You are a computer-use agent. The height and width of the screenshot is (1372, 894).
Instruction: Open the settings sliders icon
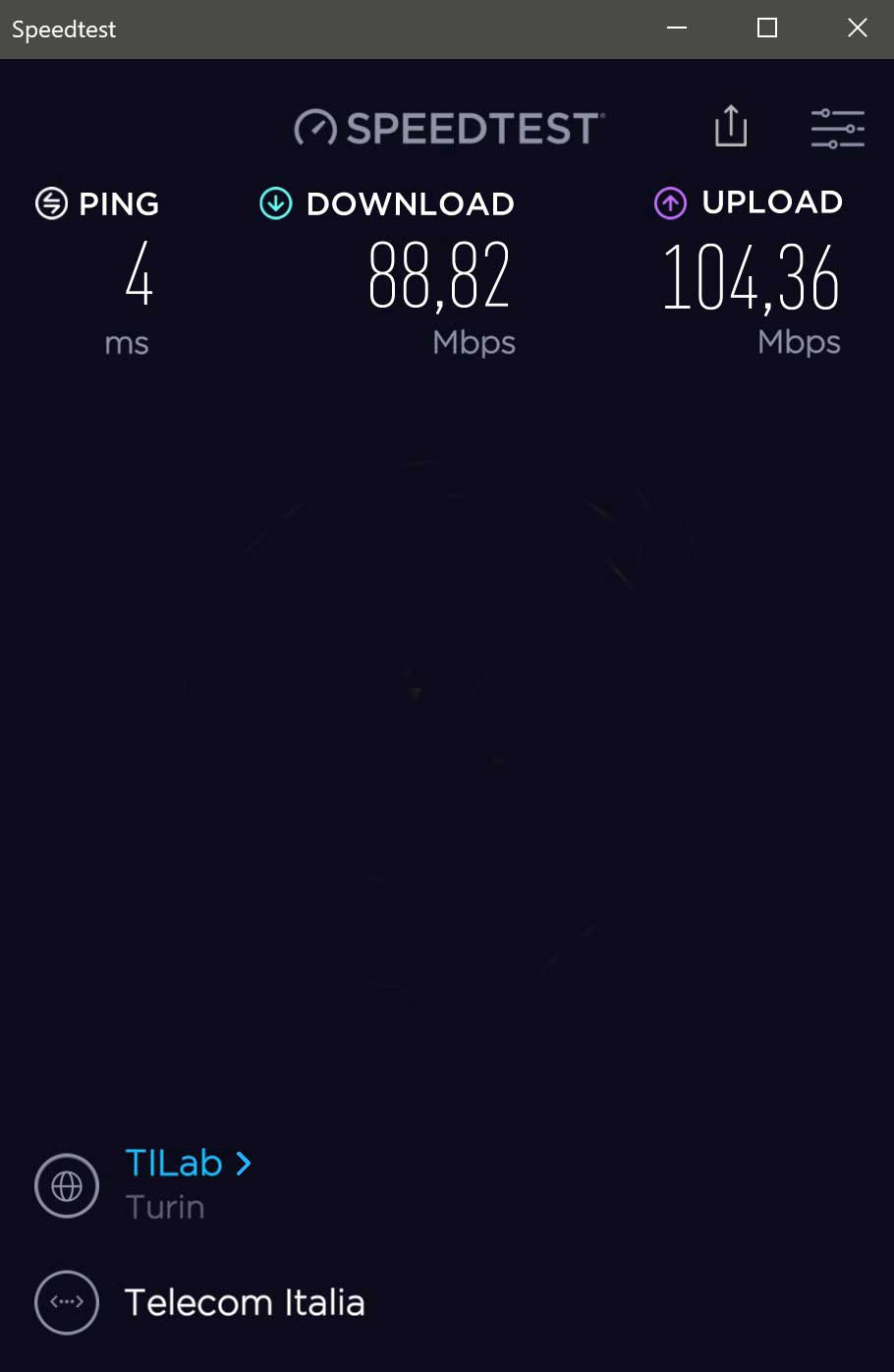837,129
